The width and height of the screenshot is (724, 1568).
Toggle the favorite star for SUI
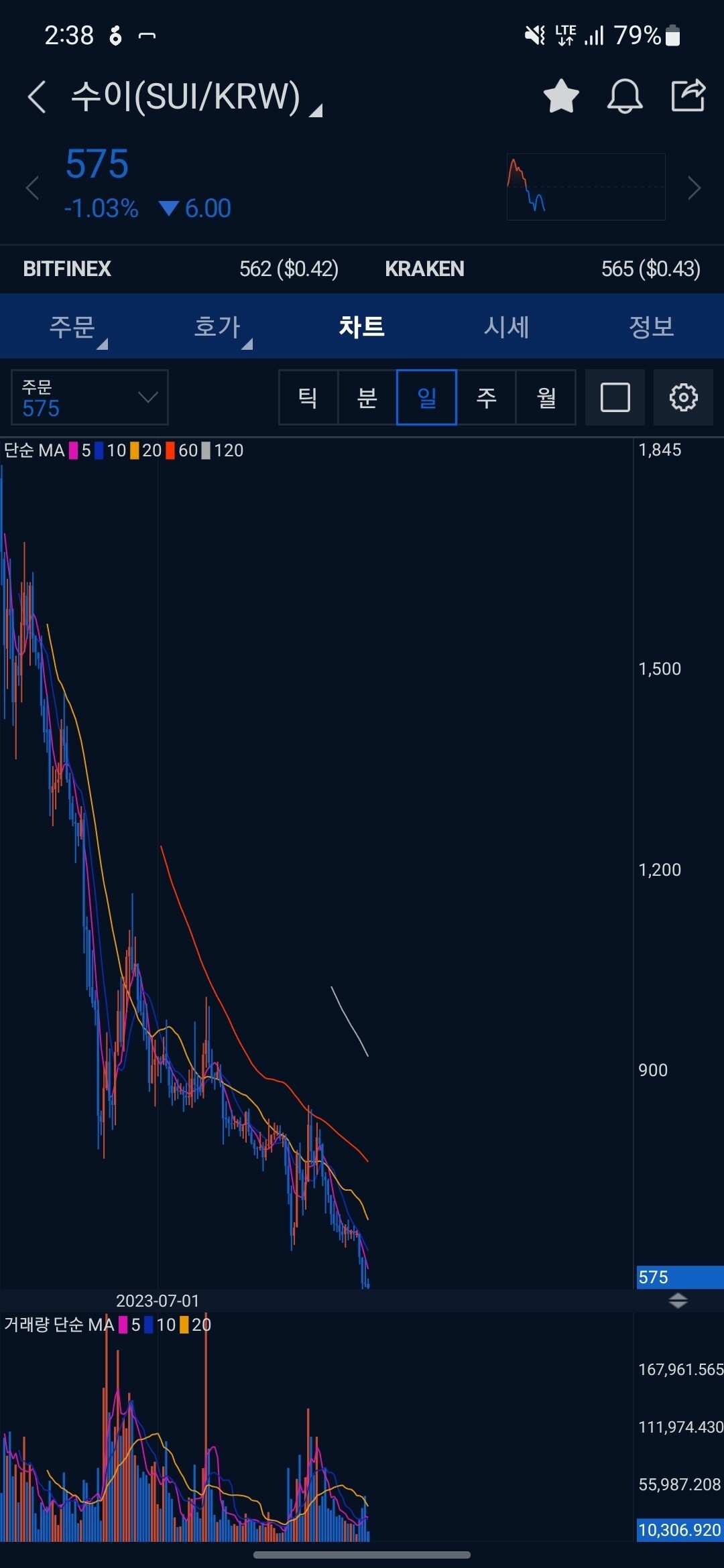tap(561, 96)
